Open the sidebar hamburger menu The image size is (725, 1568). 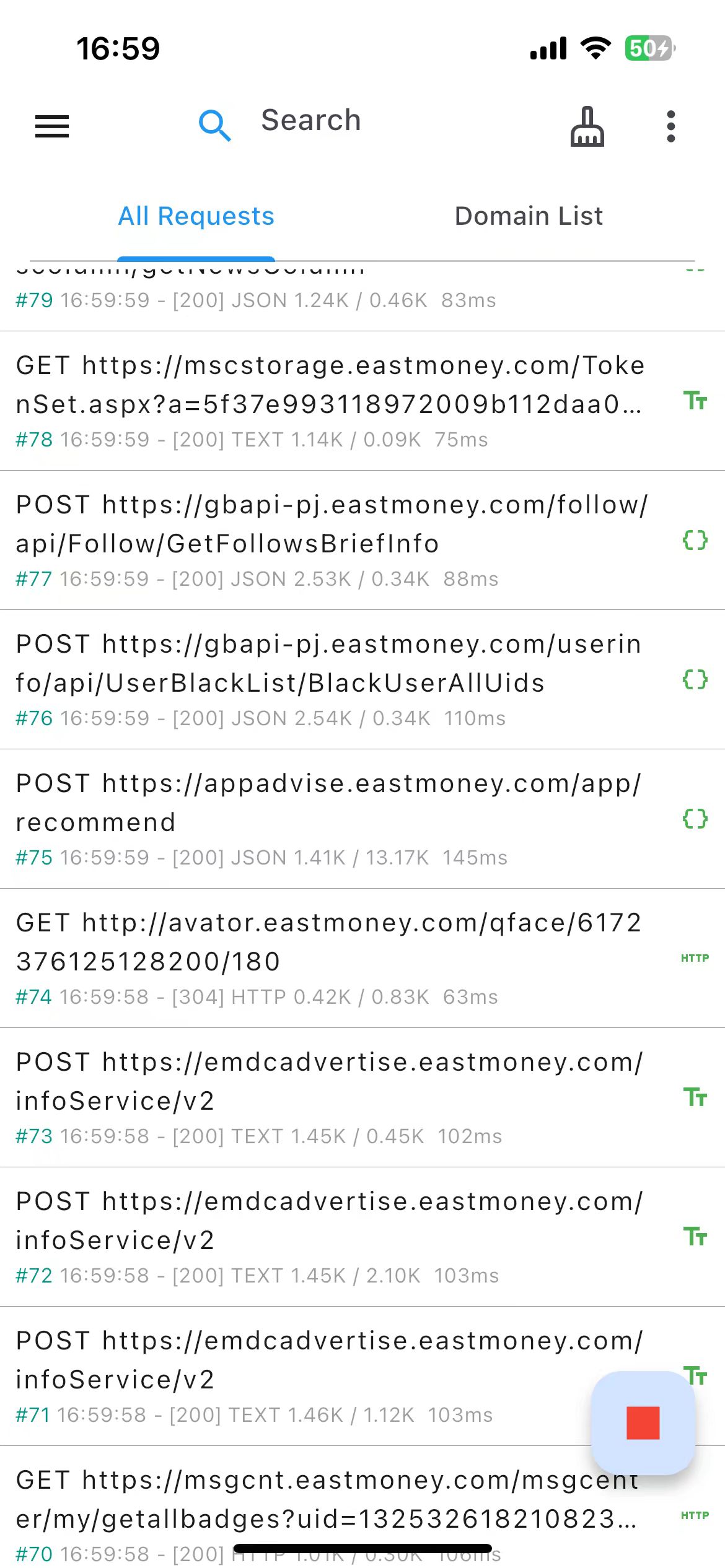pyautogui.click(x=51, y=126)
